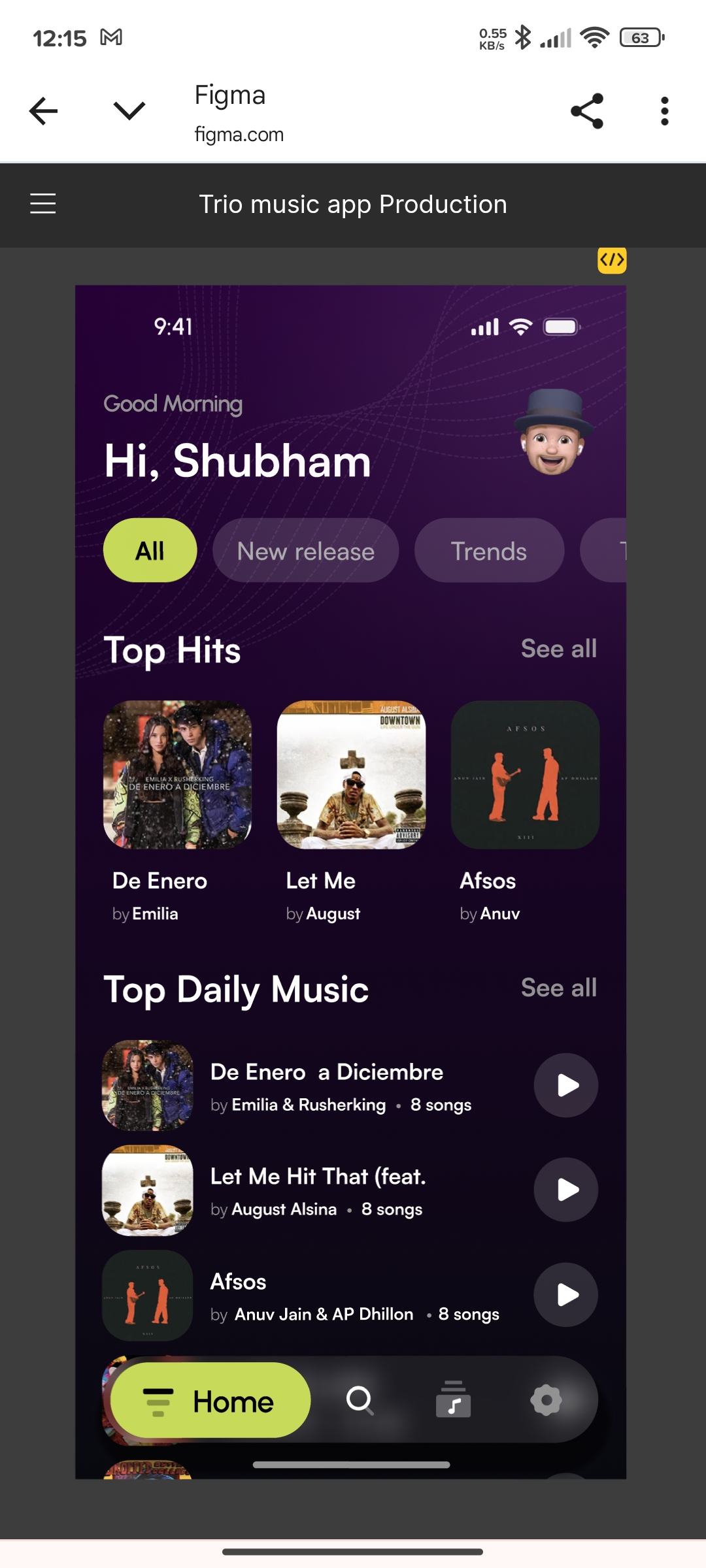Go back using the browser arrow
Viewport: 706px width, 1568px height.
tap(44, 111)
